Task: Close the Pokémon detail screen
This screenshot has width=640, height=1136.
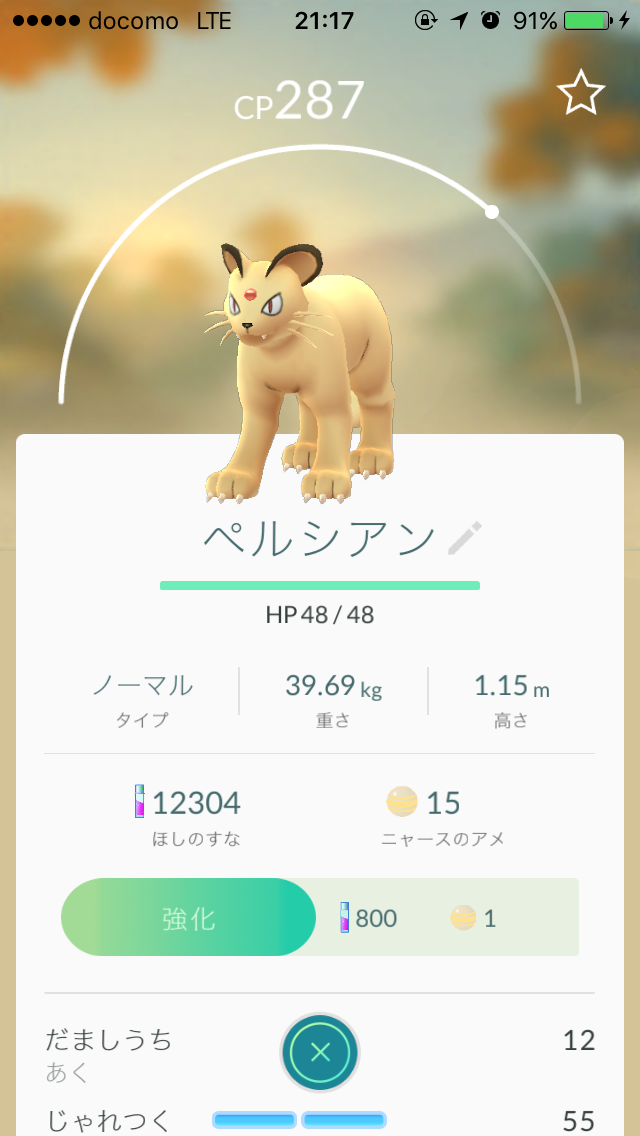Action: 320,1052
